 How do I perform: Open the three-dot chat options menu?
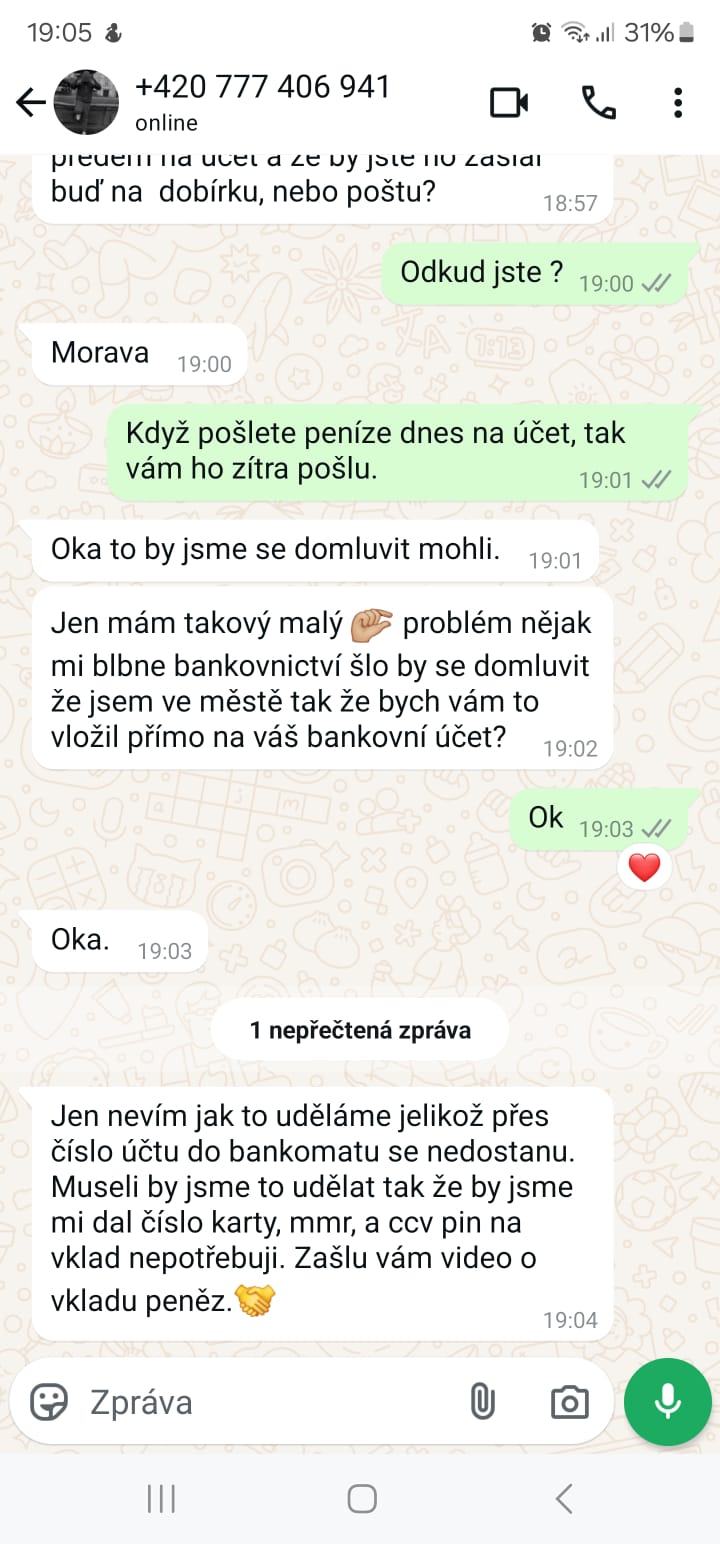678,101
